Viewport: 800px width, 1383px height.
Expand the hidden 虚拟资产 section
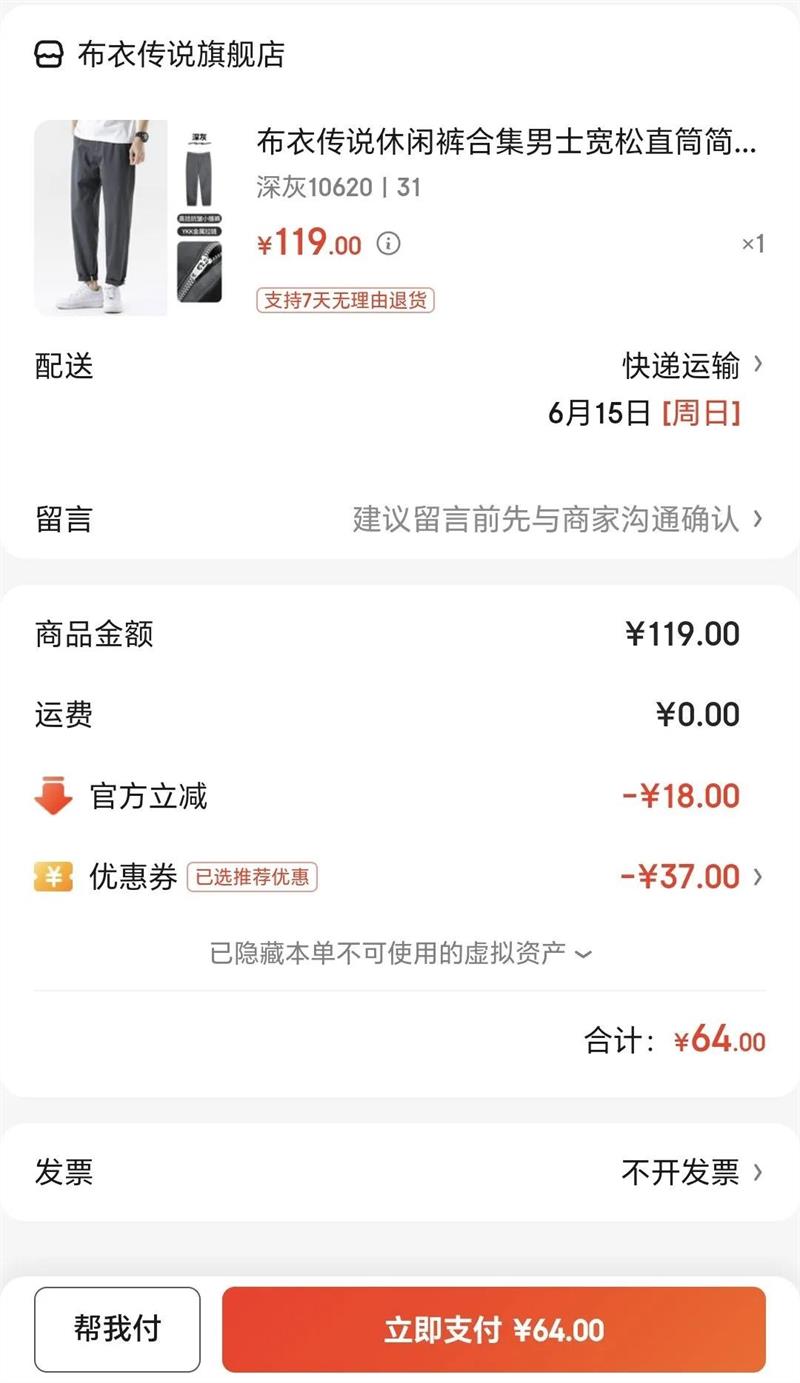(400, 953)
